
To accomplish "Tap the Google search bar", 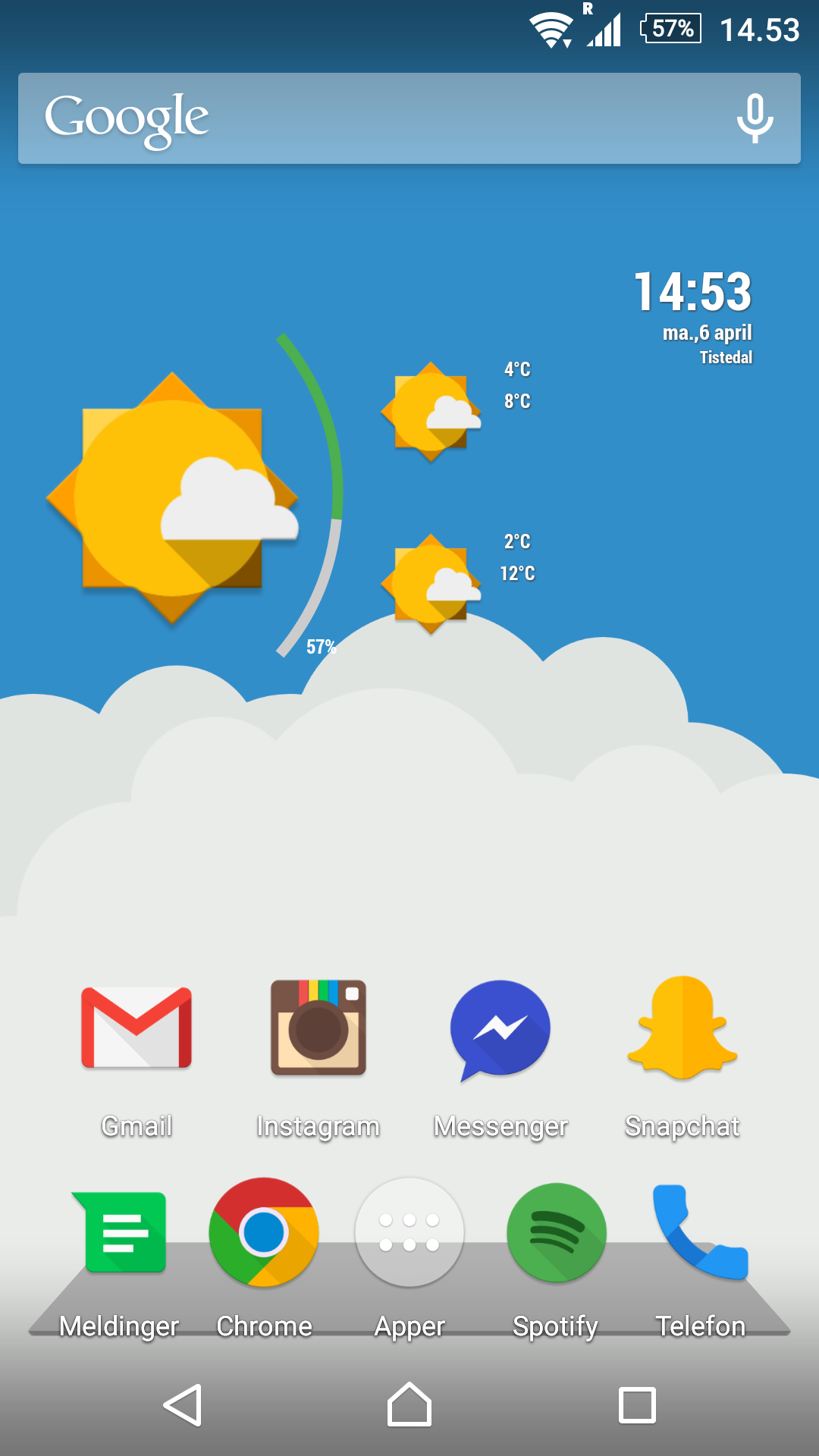I will tap(409, 118).
